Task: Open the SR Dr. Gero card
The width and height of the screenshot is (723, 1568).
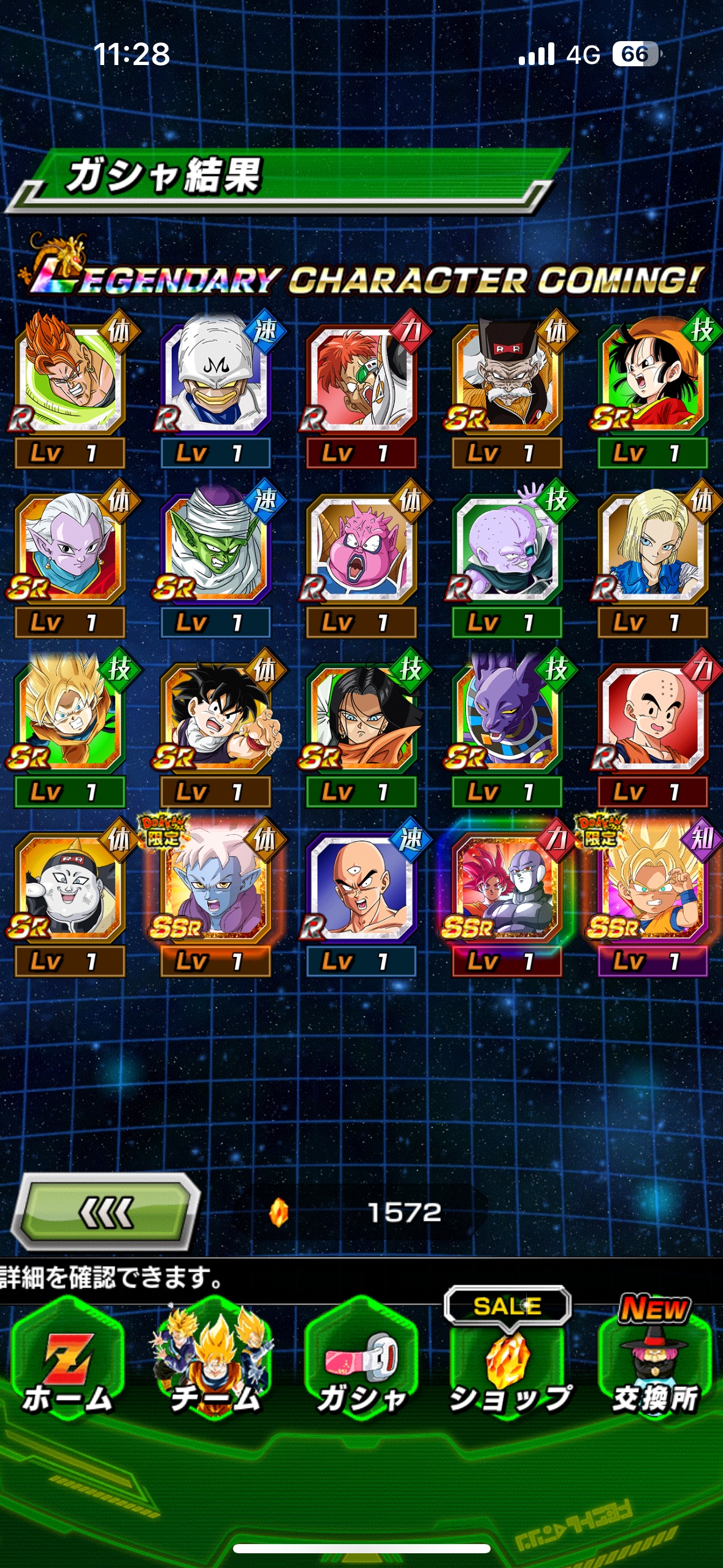Action: click(x=507, y=379)
